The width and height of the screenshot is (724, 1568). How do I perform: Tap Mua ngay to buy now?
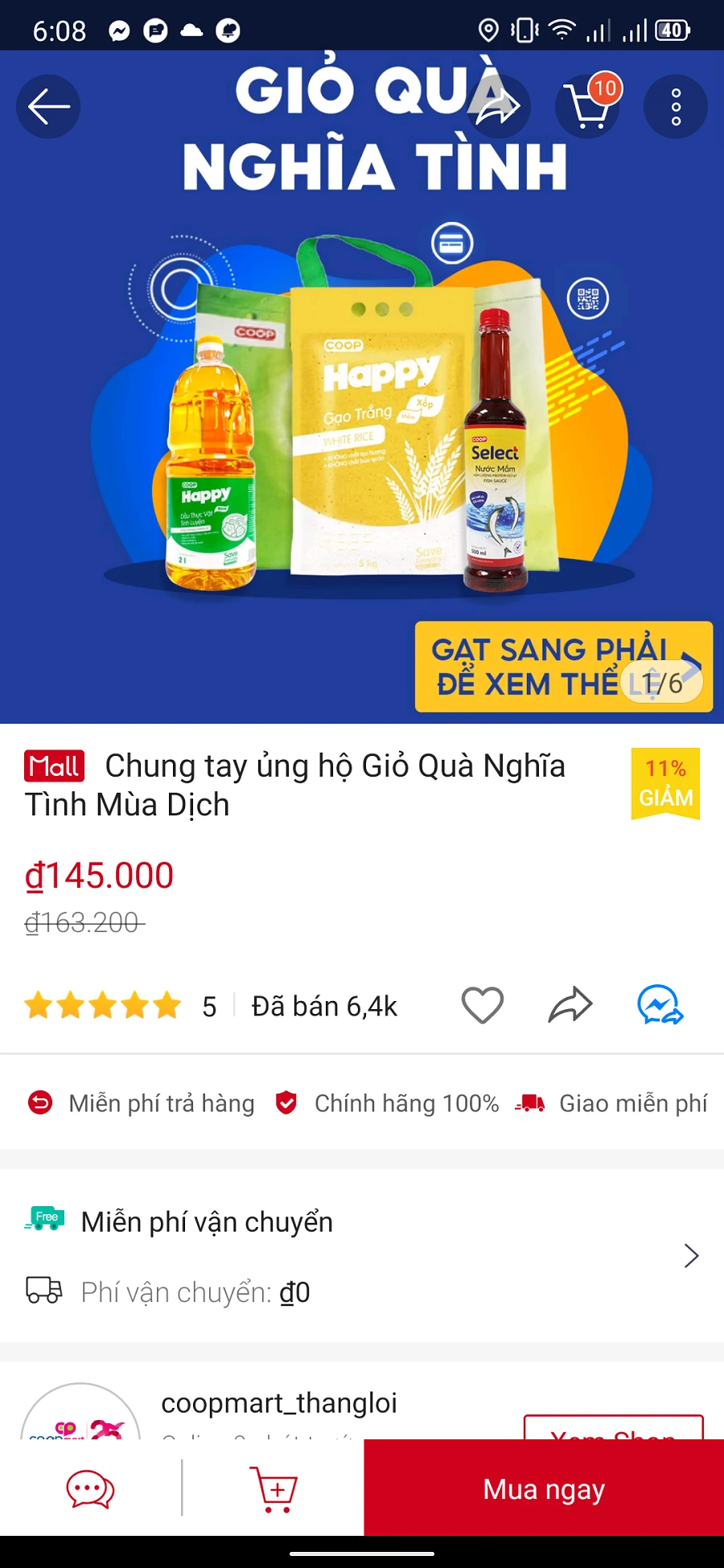(544, 1489)
